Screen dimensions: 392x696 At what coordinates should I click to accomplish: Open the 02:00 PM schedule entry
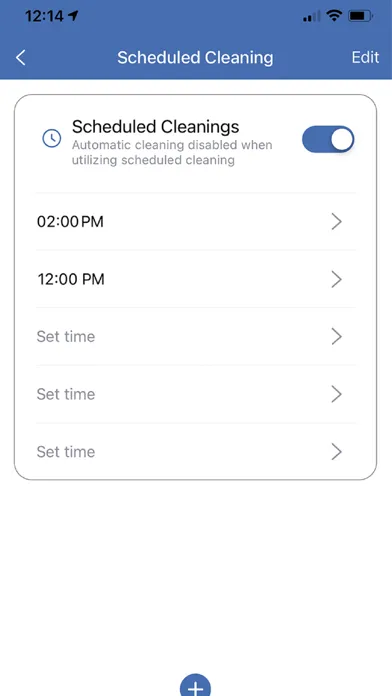pos(195,221)
